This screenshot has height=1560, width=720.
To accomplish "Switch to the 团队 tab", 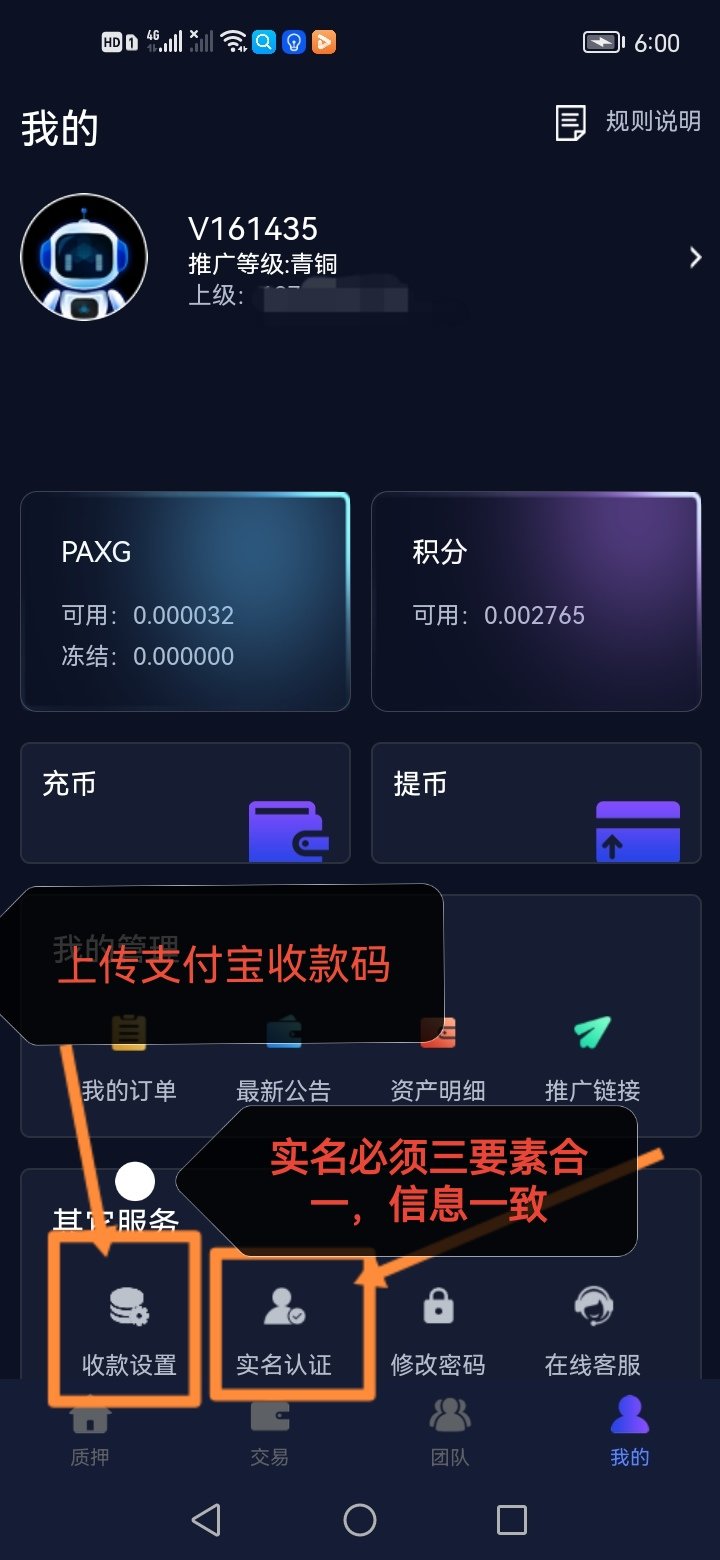I will pyautogui.click(x=450, y=1435).
